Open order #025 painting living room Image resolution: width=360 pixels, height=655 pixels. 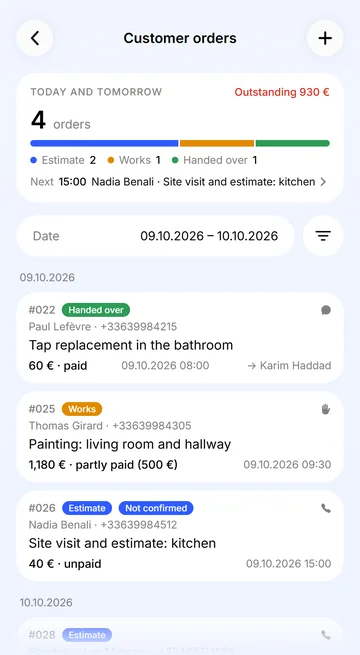(x=180, y=437)
